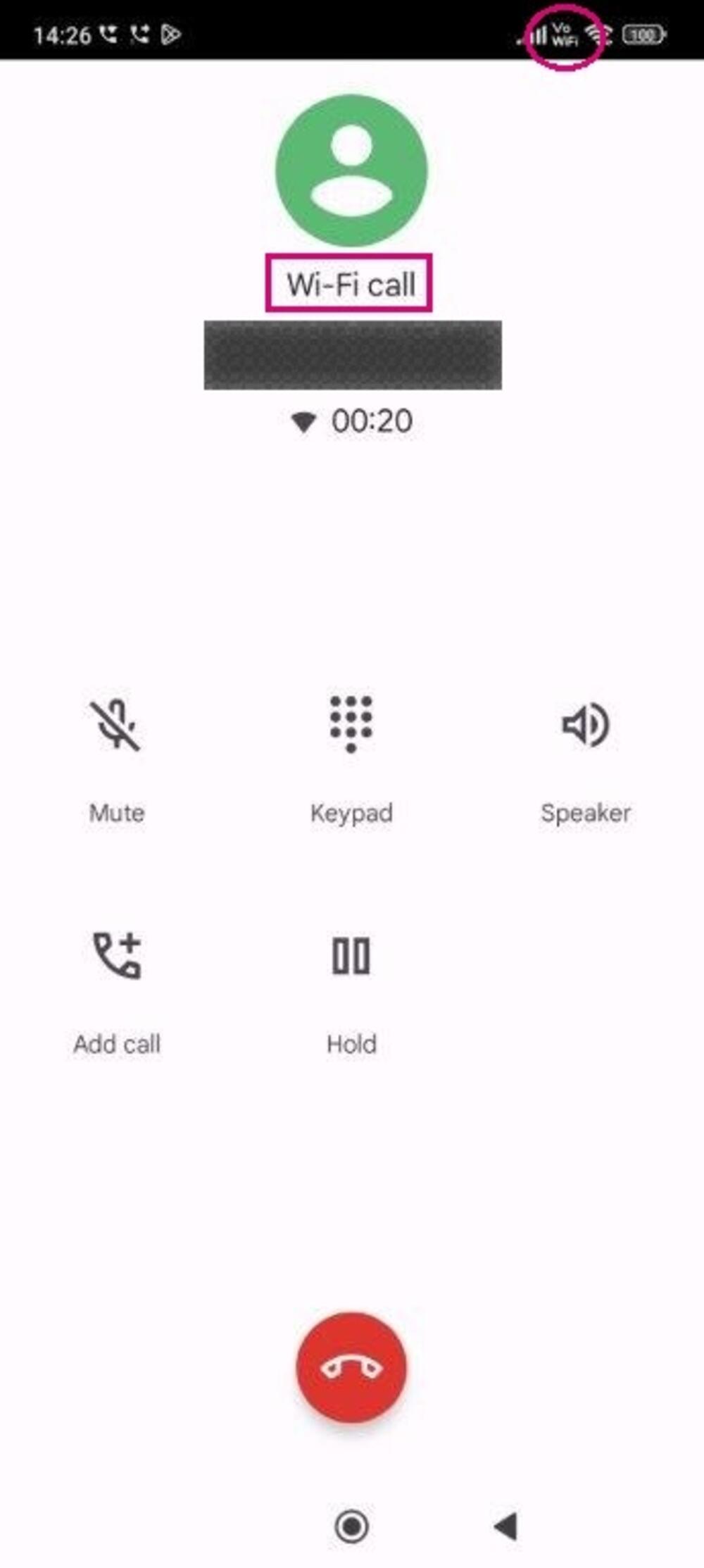
Task: Tap the Wi-Fi icon in the status bar
Action: coord(595,32)
